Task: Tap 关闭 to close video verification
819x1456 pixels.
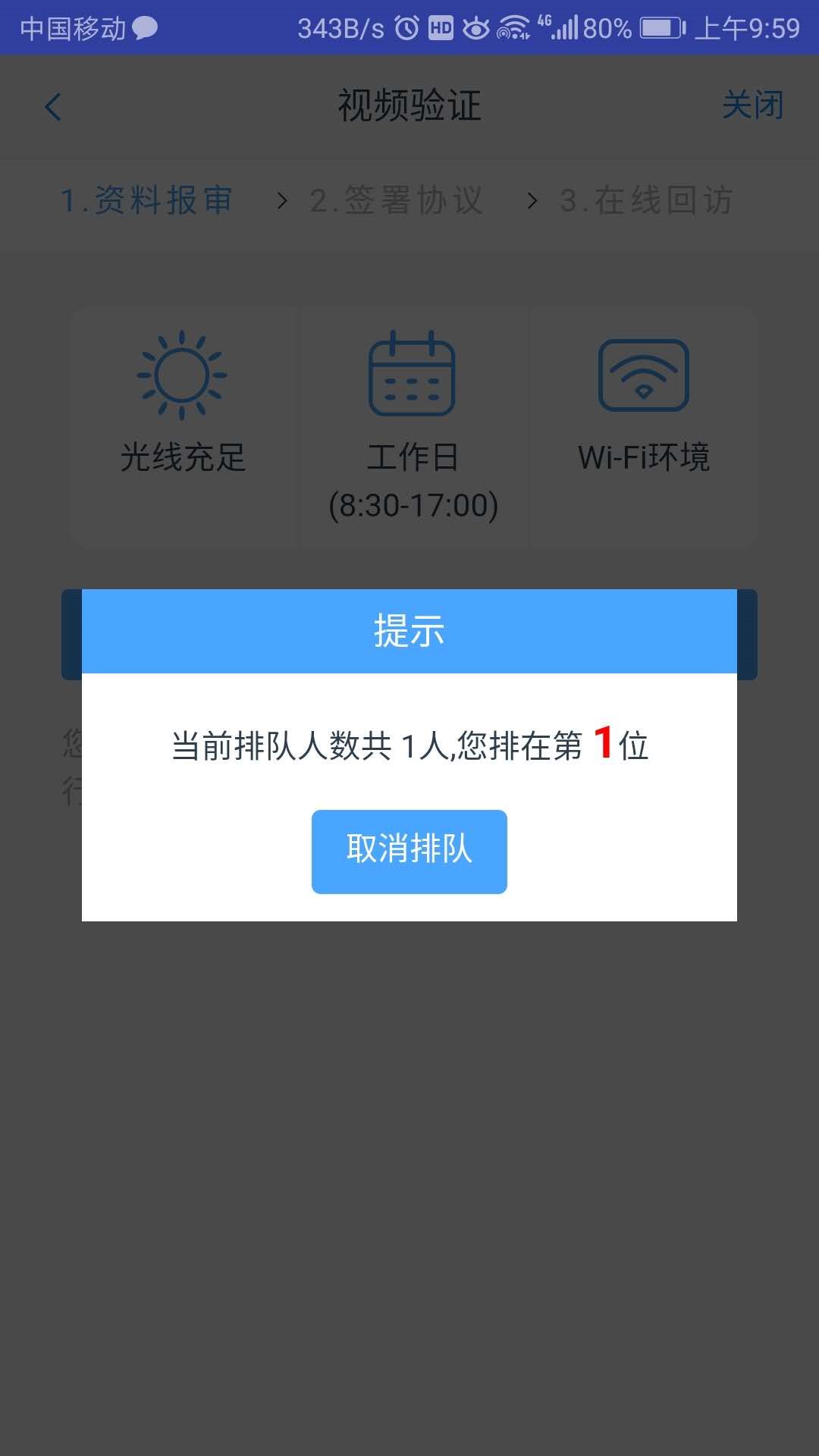Action: click(x=752, y=105)
